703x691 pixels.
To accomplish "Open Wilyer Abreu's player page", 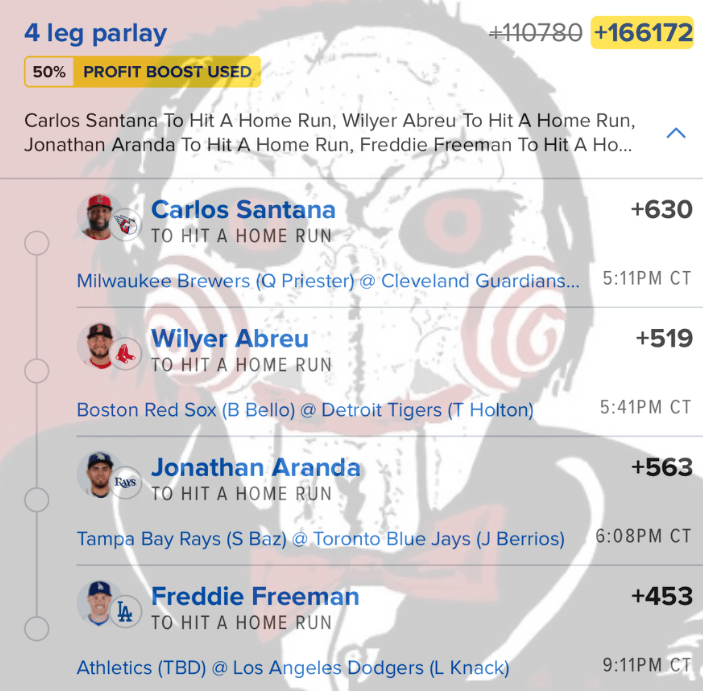I will tap(230, 339).
